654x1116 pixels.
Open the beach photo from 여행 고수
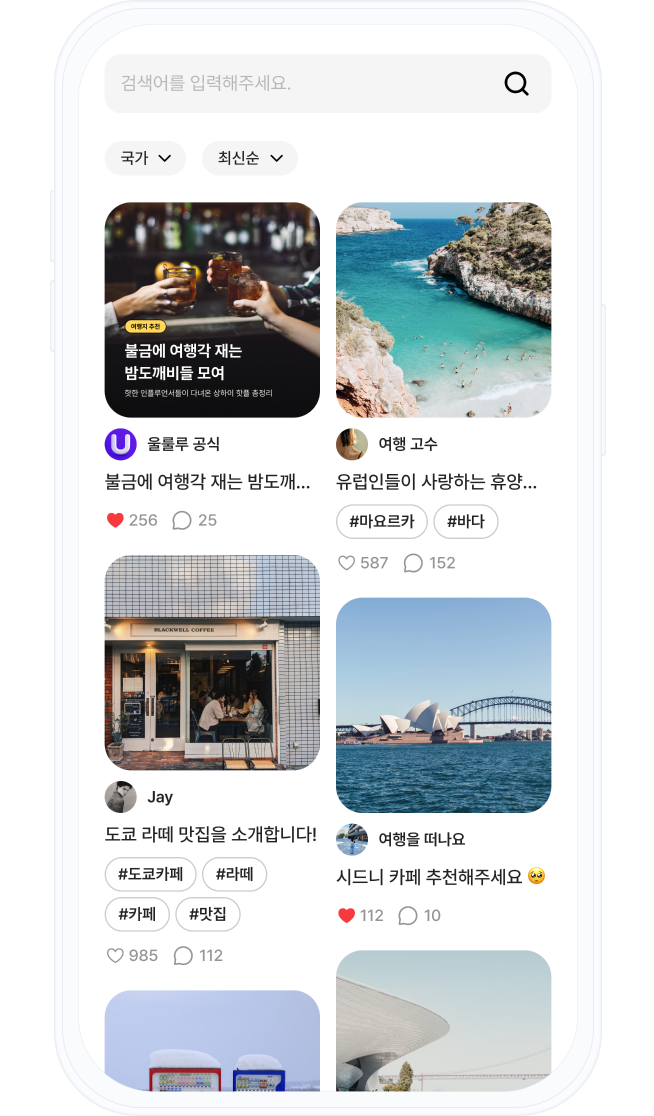[x=443, y=310]
